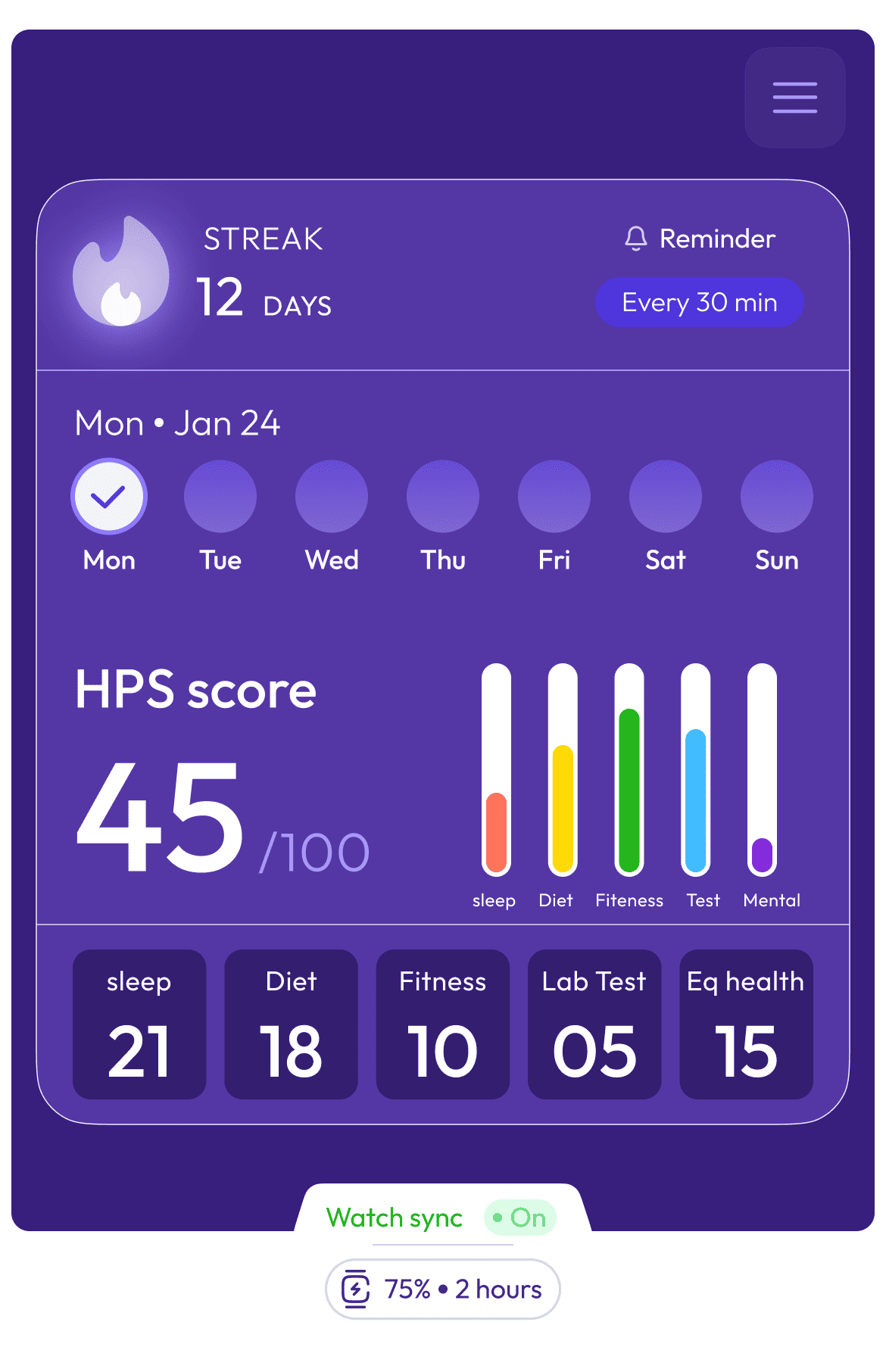Open the hamburger menu
This screenshot has height=1372, width=886.
point(794,98)
